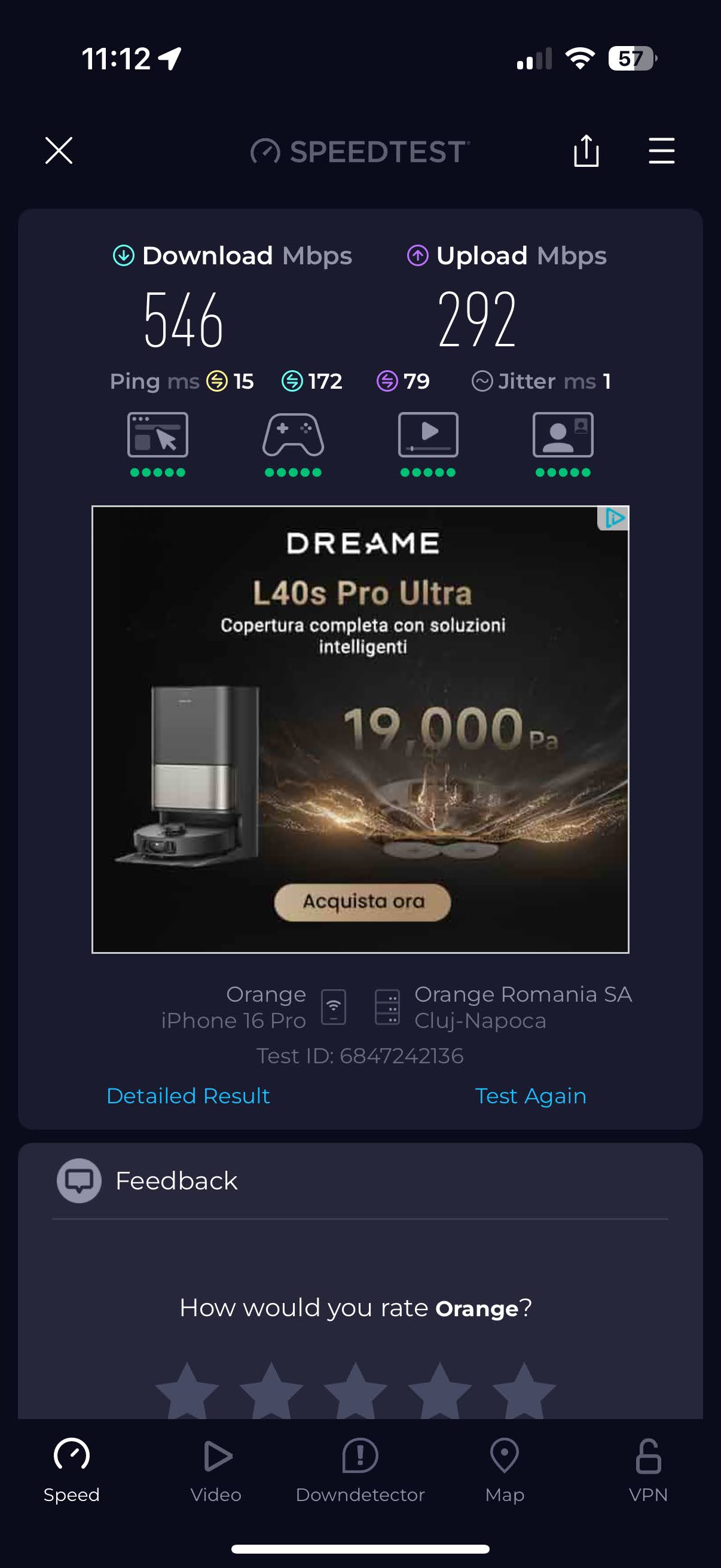This screenshot has height=1568, width=721.
Task: Open the AdChoices info icon
Action: point(615,518)
